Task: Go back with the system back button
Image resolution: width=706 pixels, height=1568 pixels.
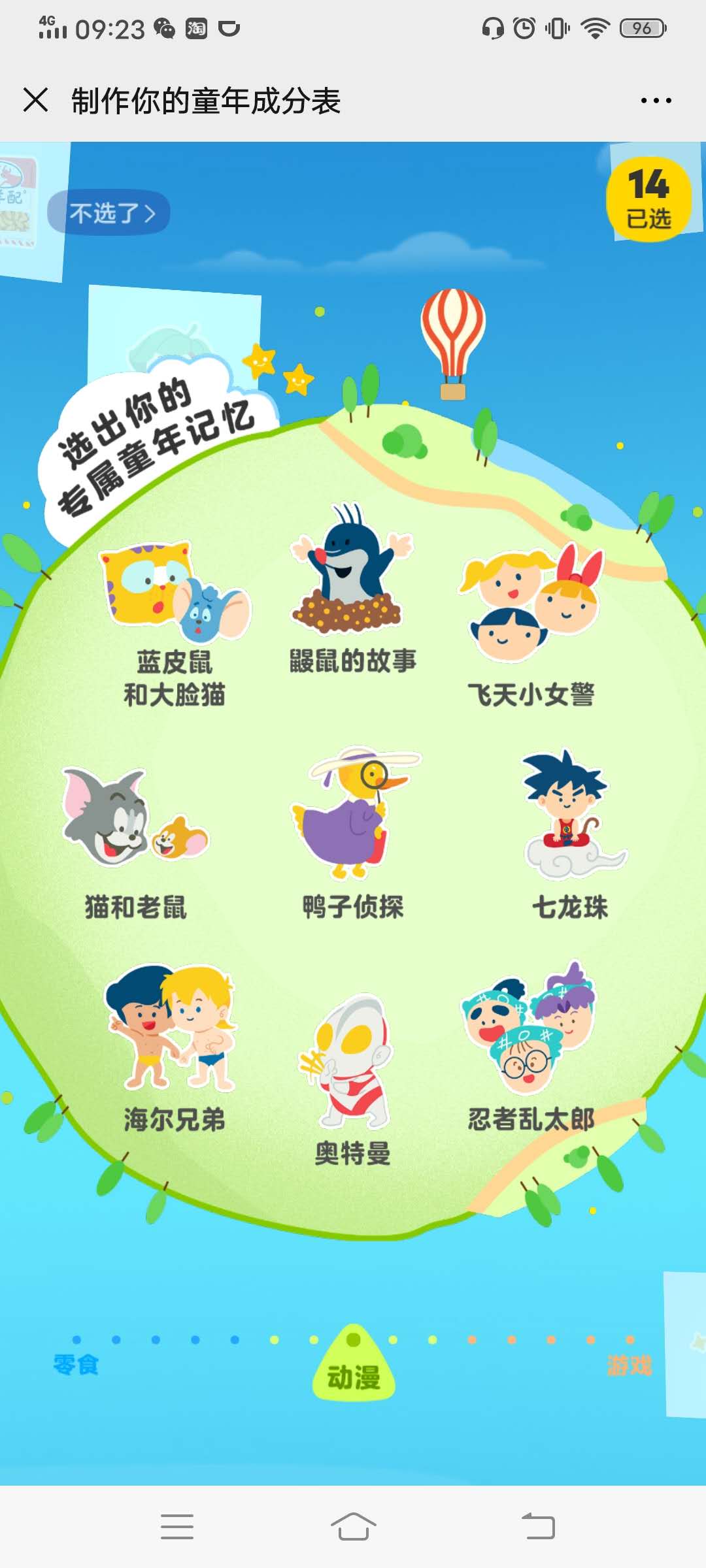Action: [x=538, y=1527]
